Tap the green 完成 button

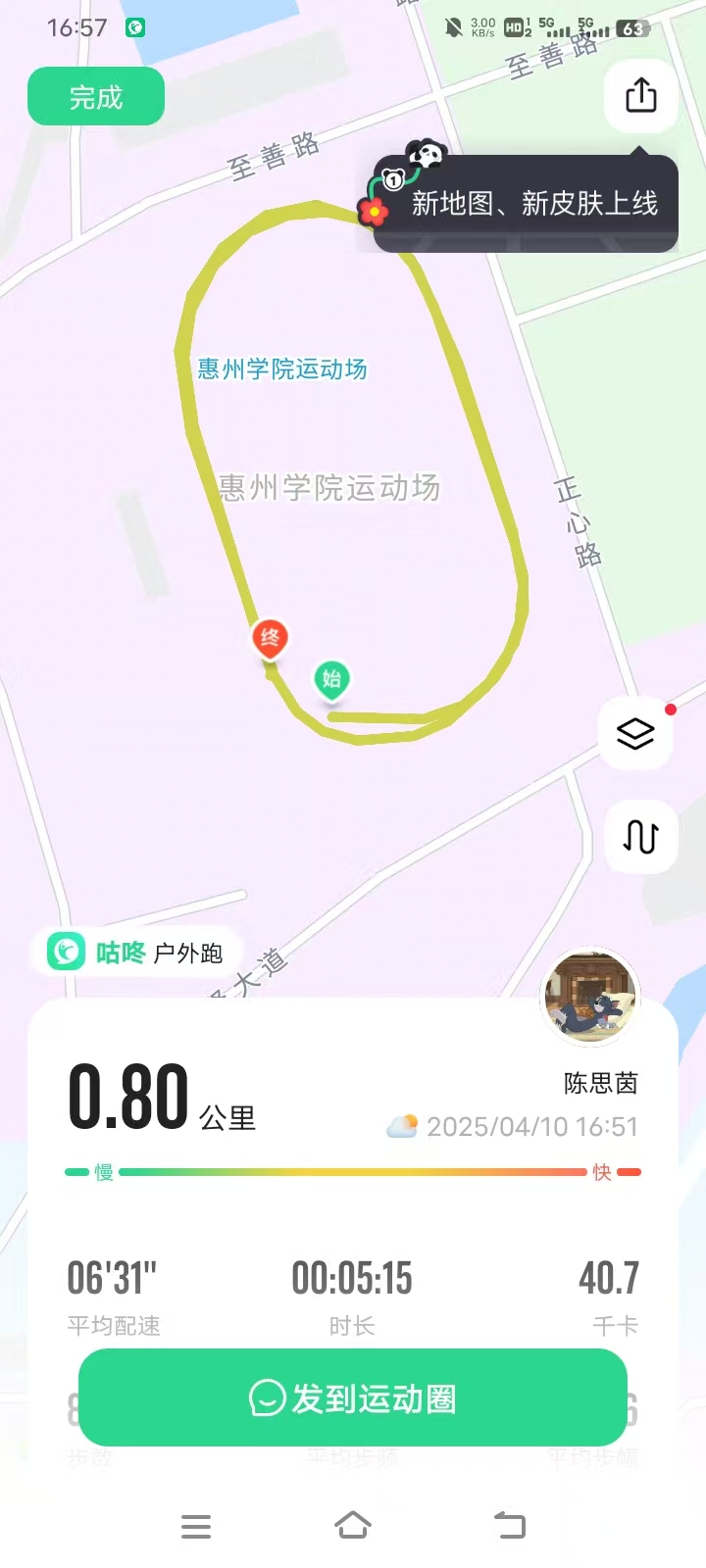tap(96, 96)
